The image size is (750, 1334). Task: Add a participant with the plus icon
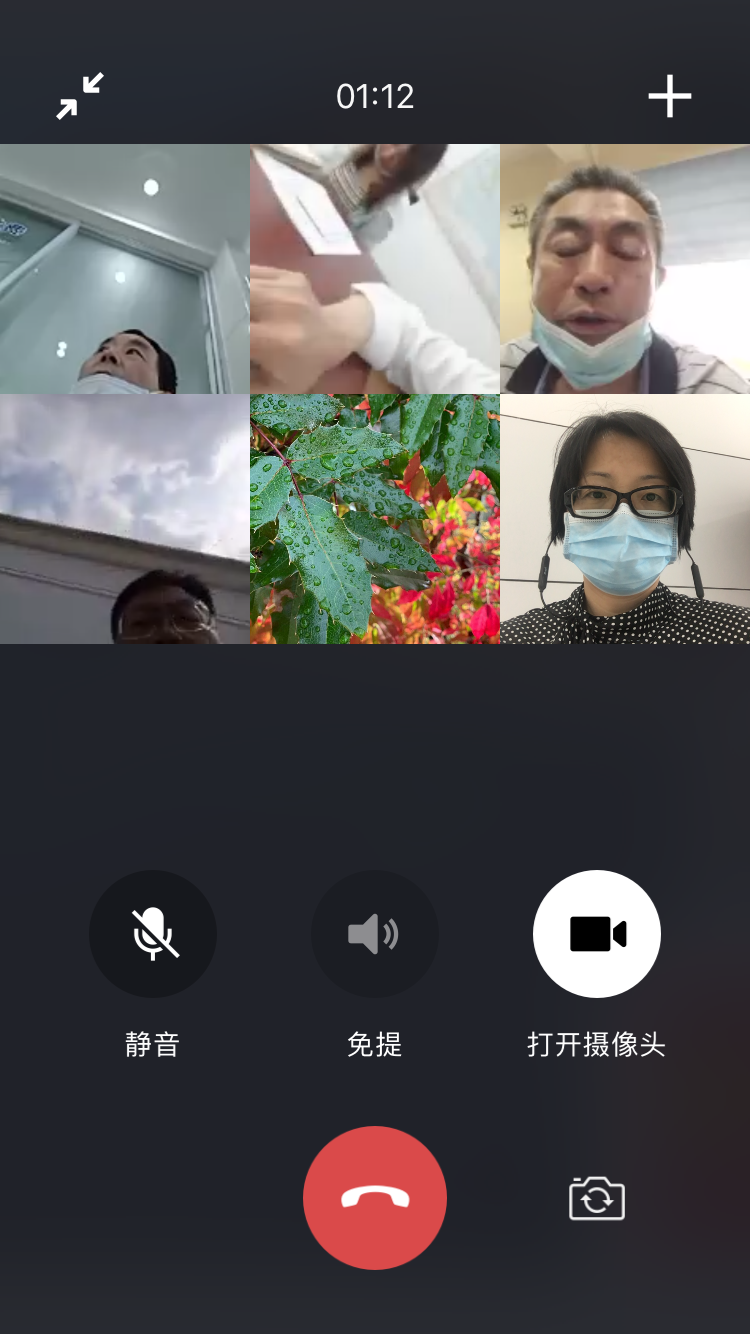[x=669, y=96]
